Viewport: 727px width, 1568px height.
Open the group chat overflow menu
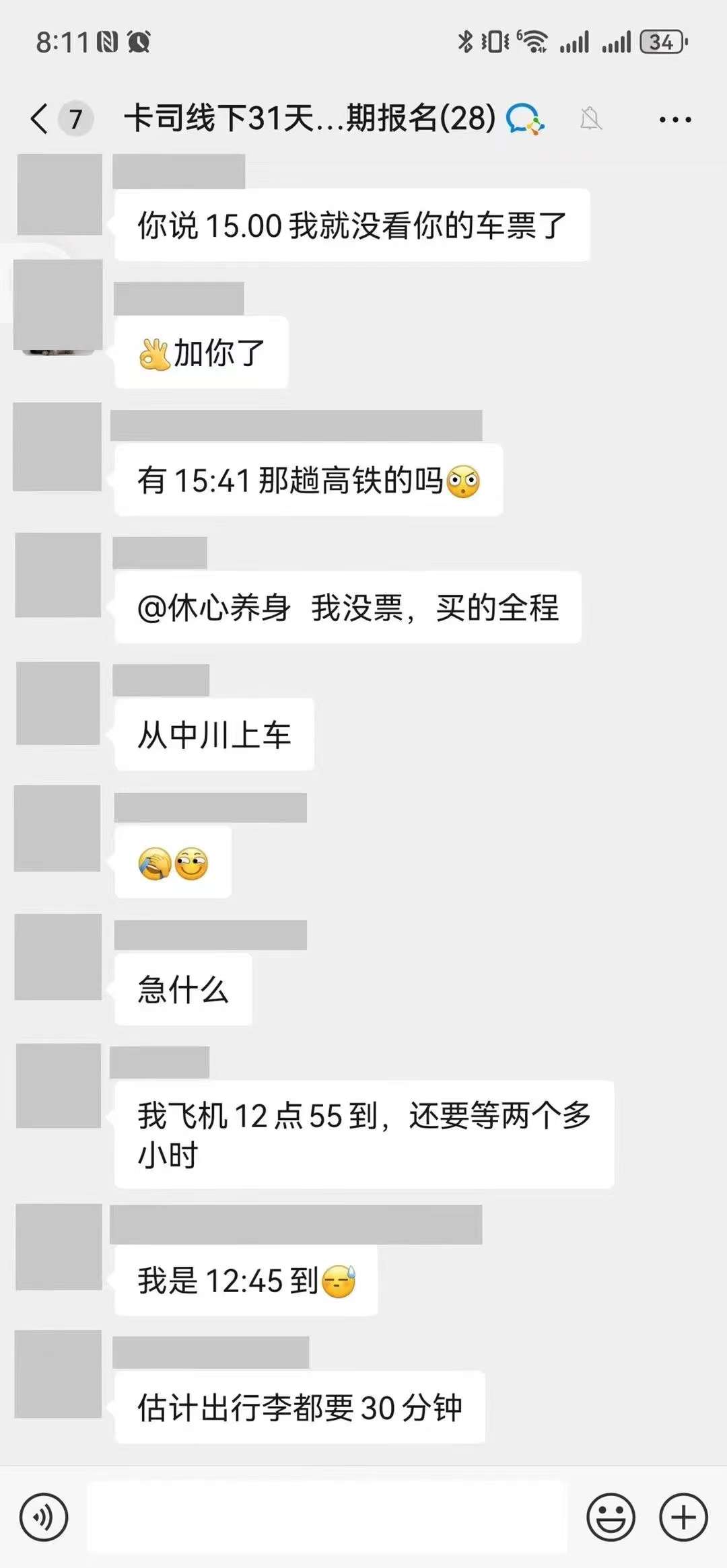point(674,120)
